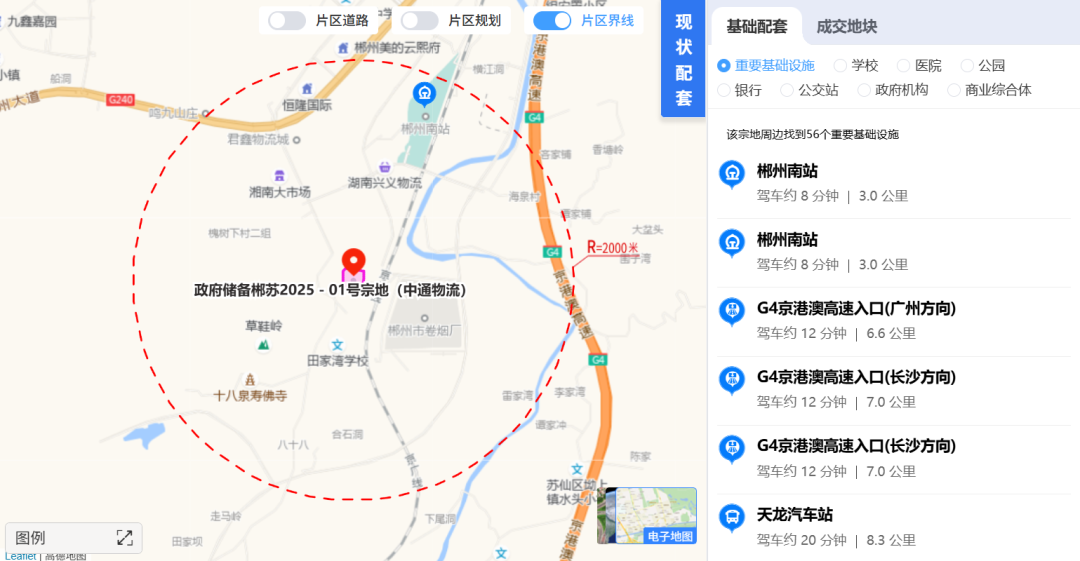Enable the 片区规划 switch
Screen dimensions: 1080x561
tap(420, 20)
